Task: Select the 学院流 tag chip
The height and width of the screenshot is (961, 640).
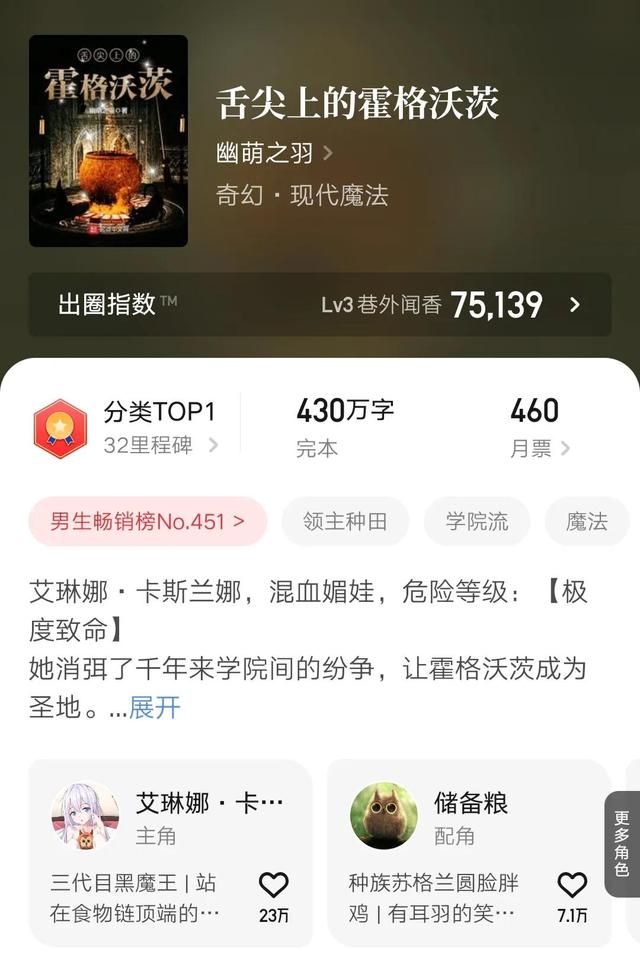Action: [x=477, y=521]
